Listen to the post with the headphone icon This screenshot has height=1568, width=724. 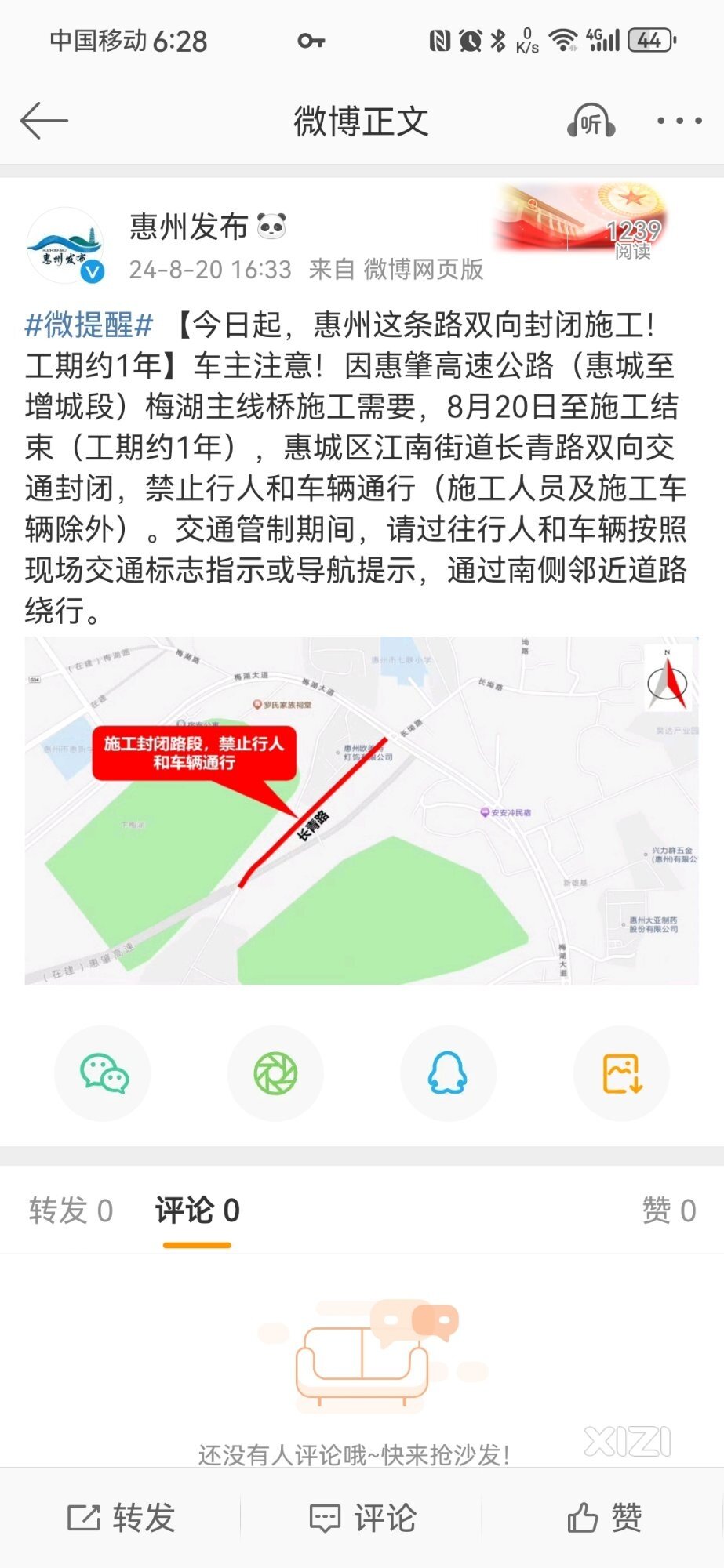coord(591,122)
